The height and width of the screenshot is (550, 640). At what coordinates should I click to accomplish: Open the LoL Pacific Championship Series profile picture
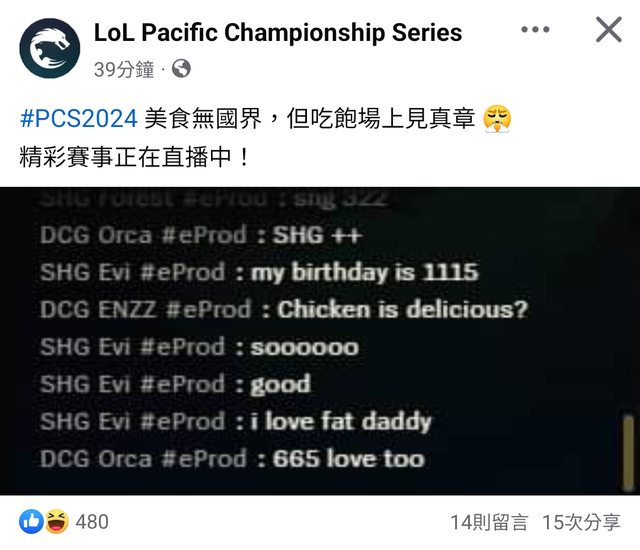47,47
